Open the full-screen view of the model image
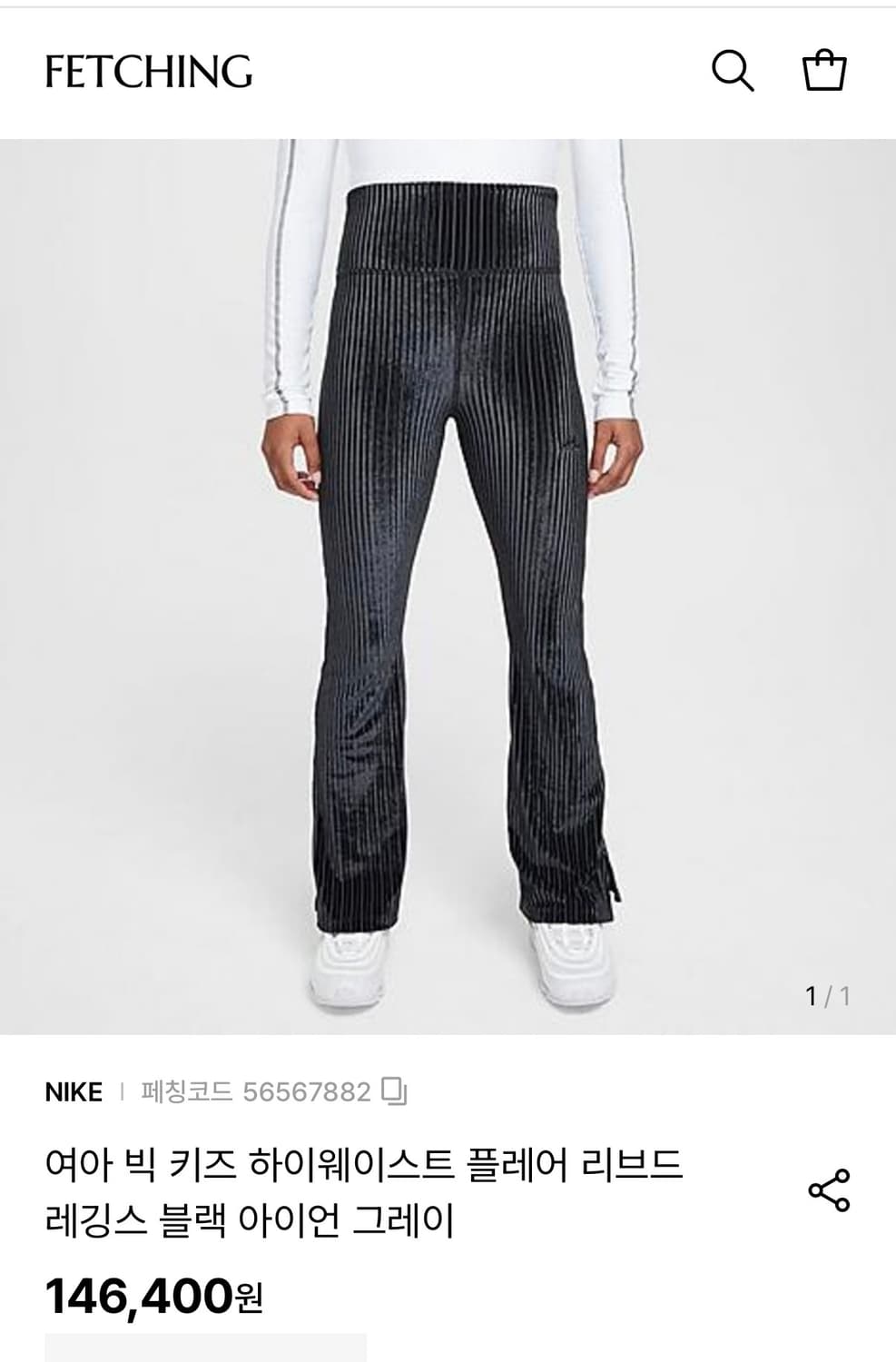This screenshot has height=1362, width=896. (448, 581)
